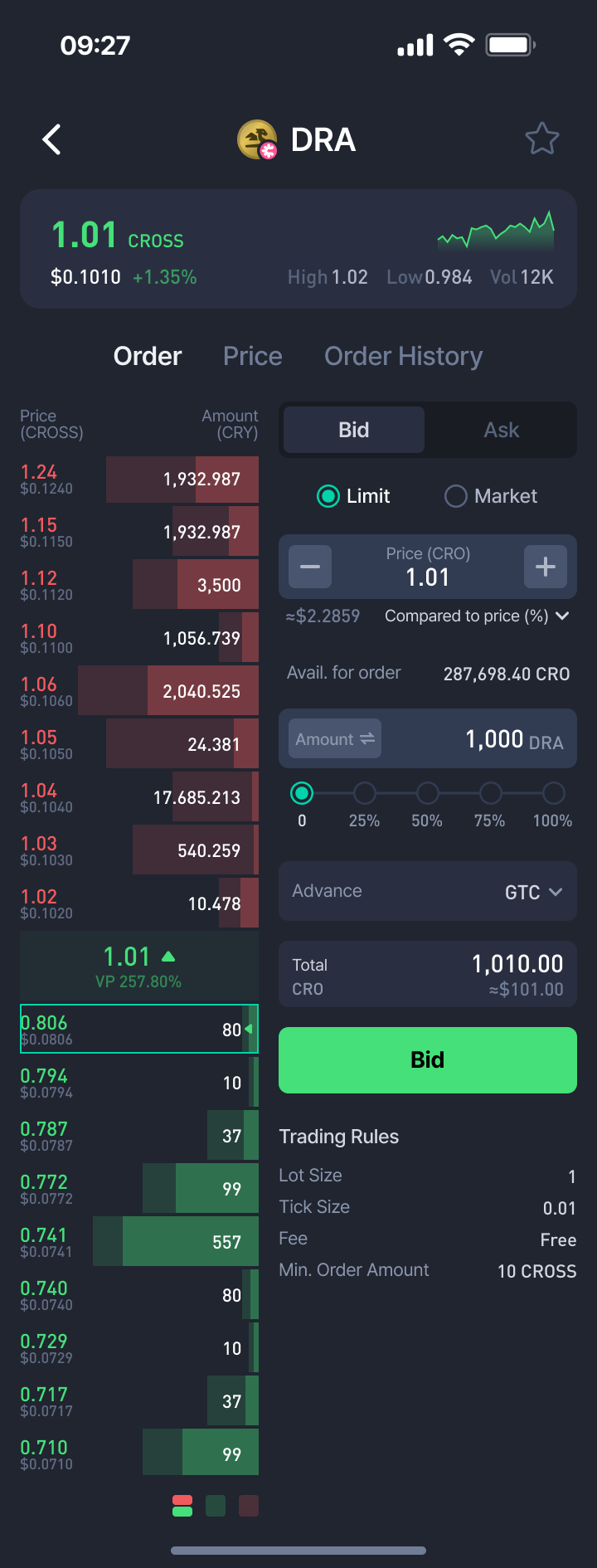
Task: Select the 1.02 ask price row
Action: click(x=139, y=903)
